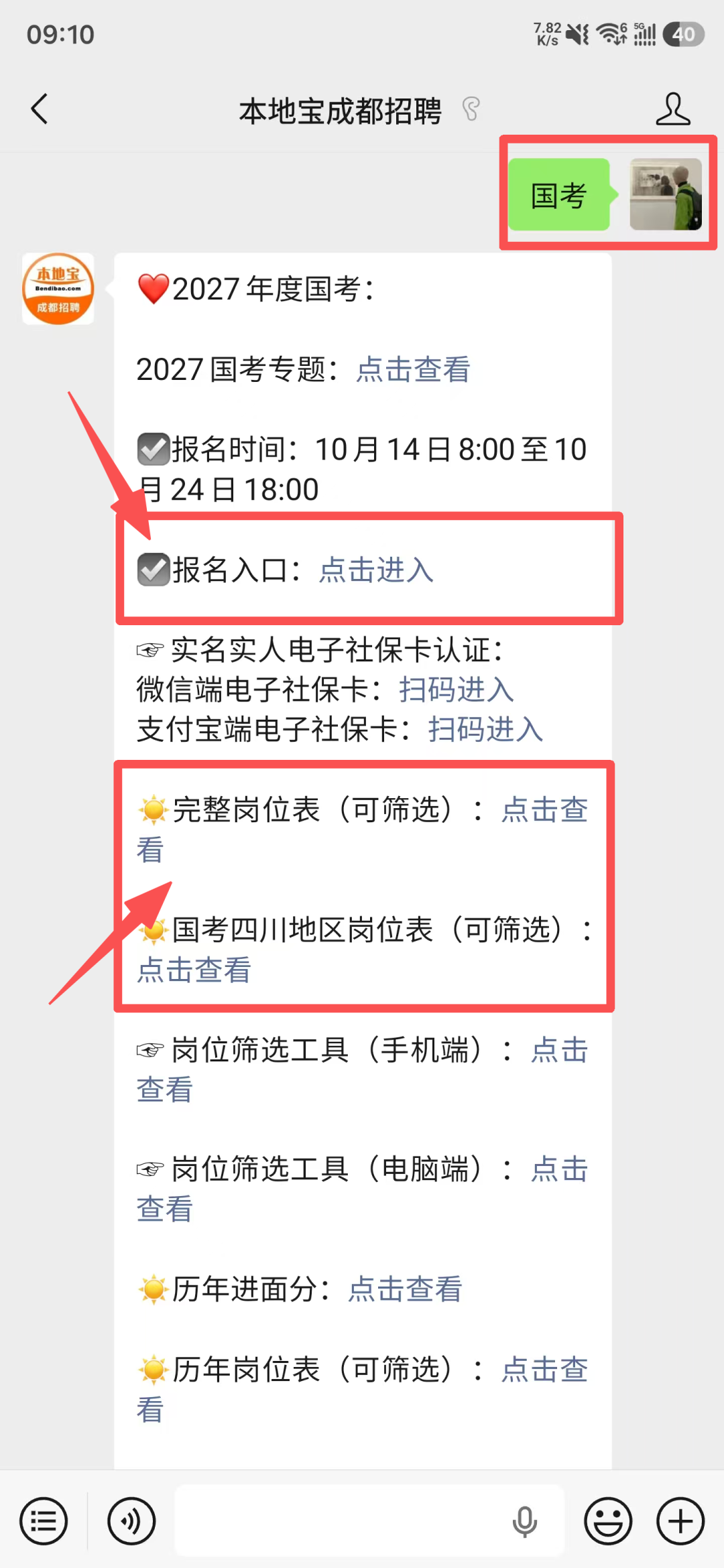The width and height of the screenshot is (724, 1568).
Task: View 历年进面分 link
Action: tap(405, 1289)
